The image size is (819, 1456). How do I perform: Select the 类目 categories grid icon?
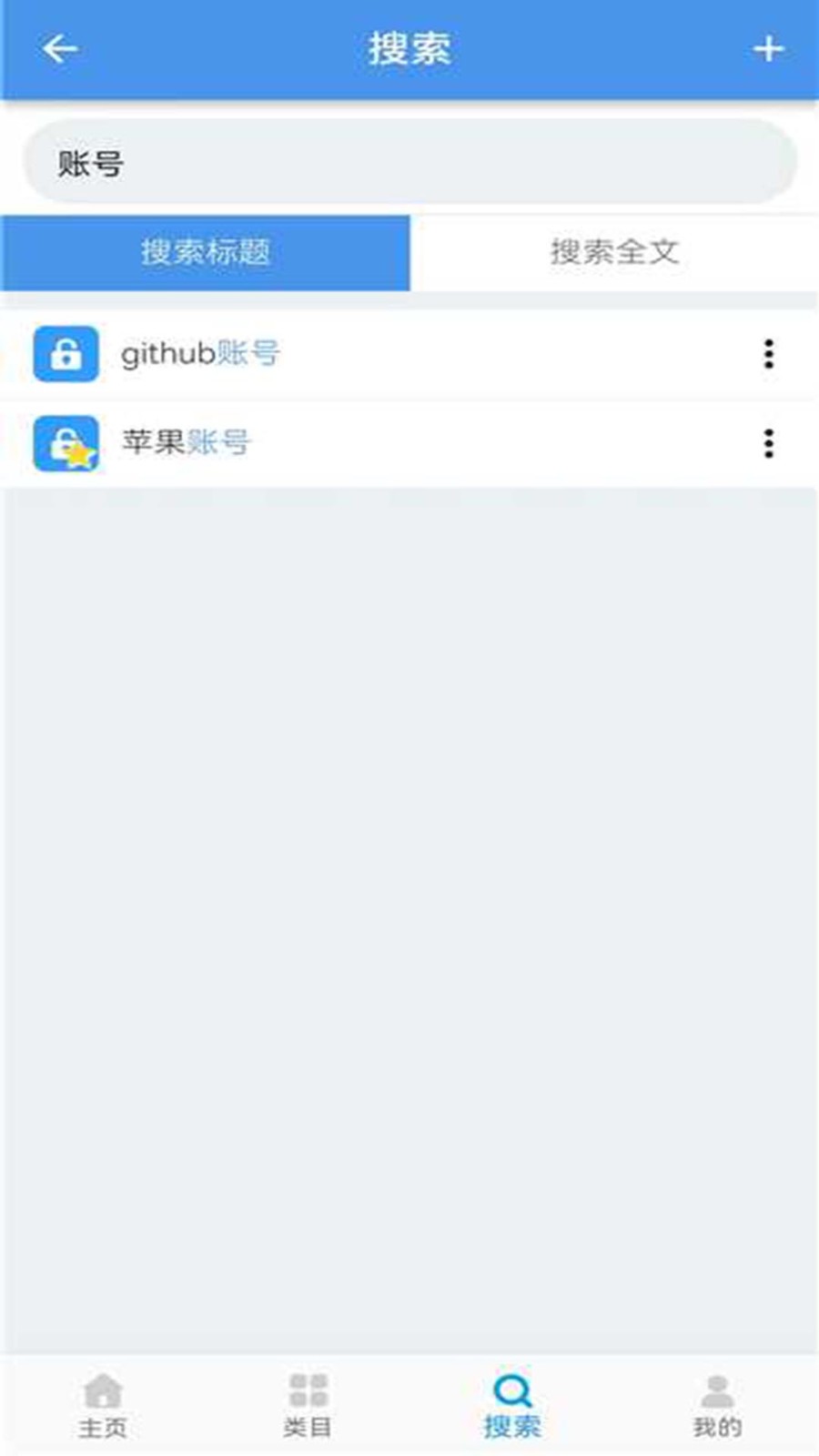pos(308,1390)
